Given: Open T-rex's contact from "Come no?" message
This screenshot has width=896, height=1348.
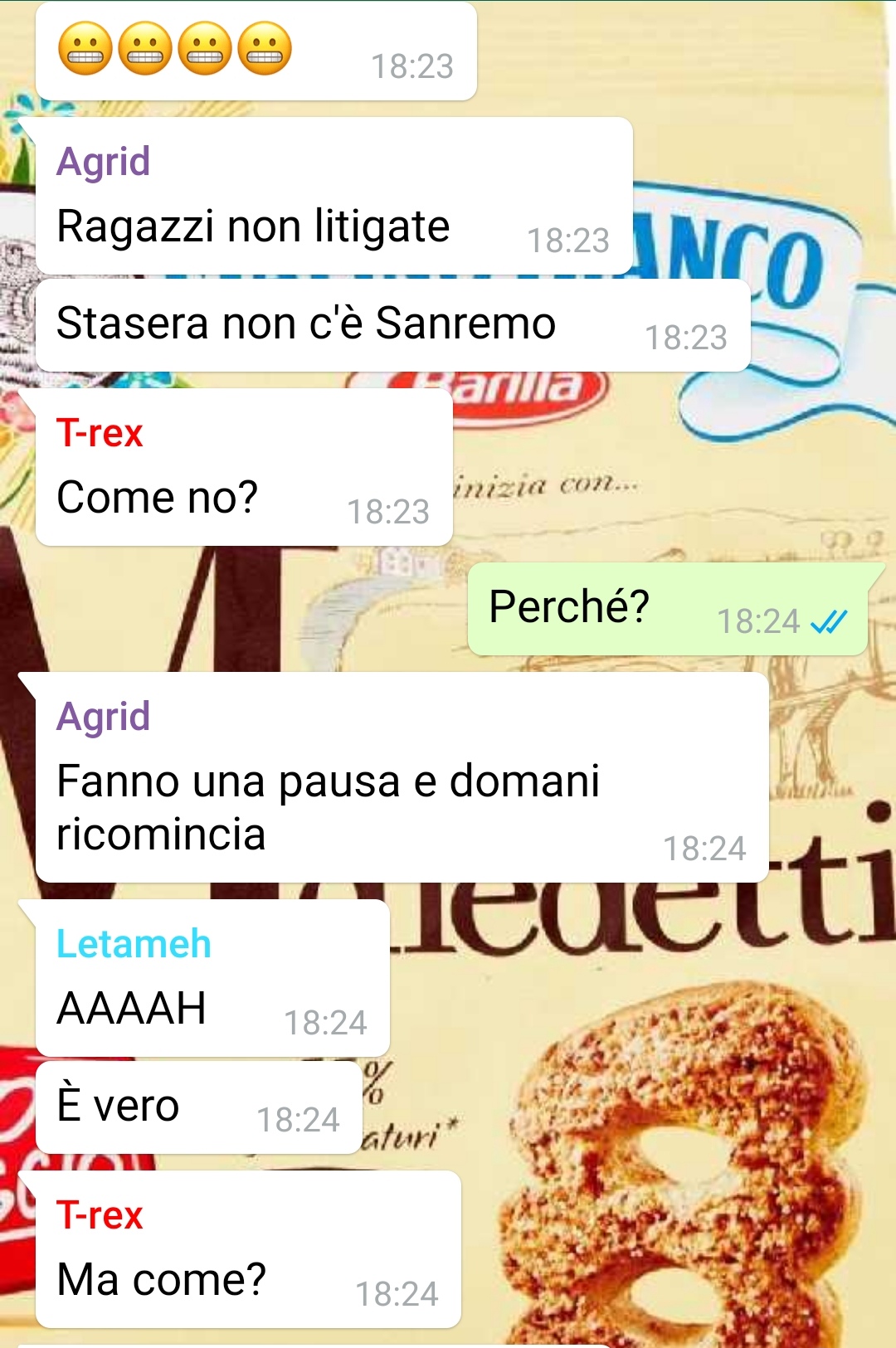Looking at the screenshot, I should point(100,433).
